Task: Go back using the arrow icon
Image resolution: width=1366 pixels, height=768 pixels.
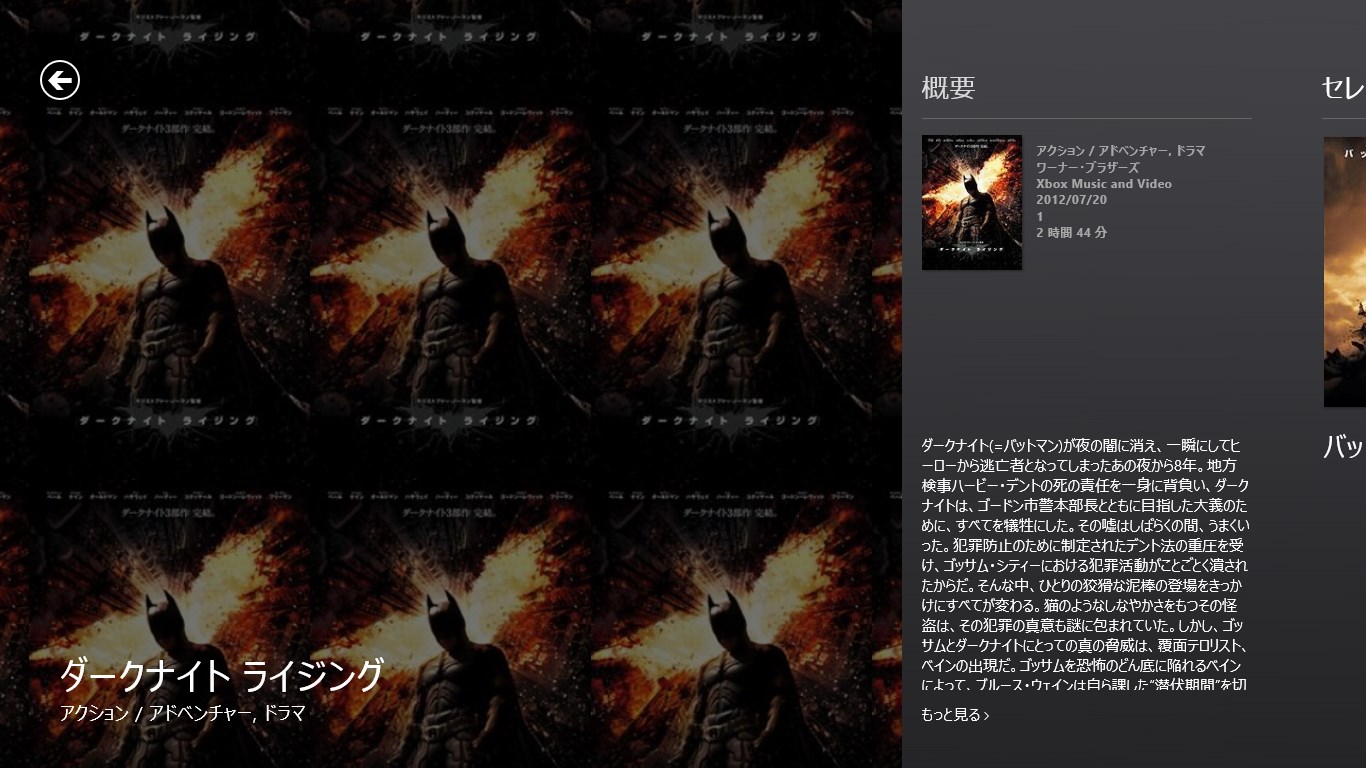Action: tap(60, 80)
